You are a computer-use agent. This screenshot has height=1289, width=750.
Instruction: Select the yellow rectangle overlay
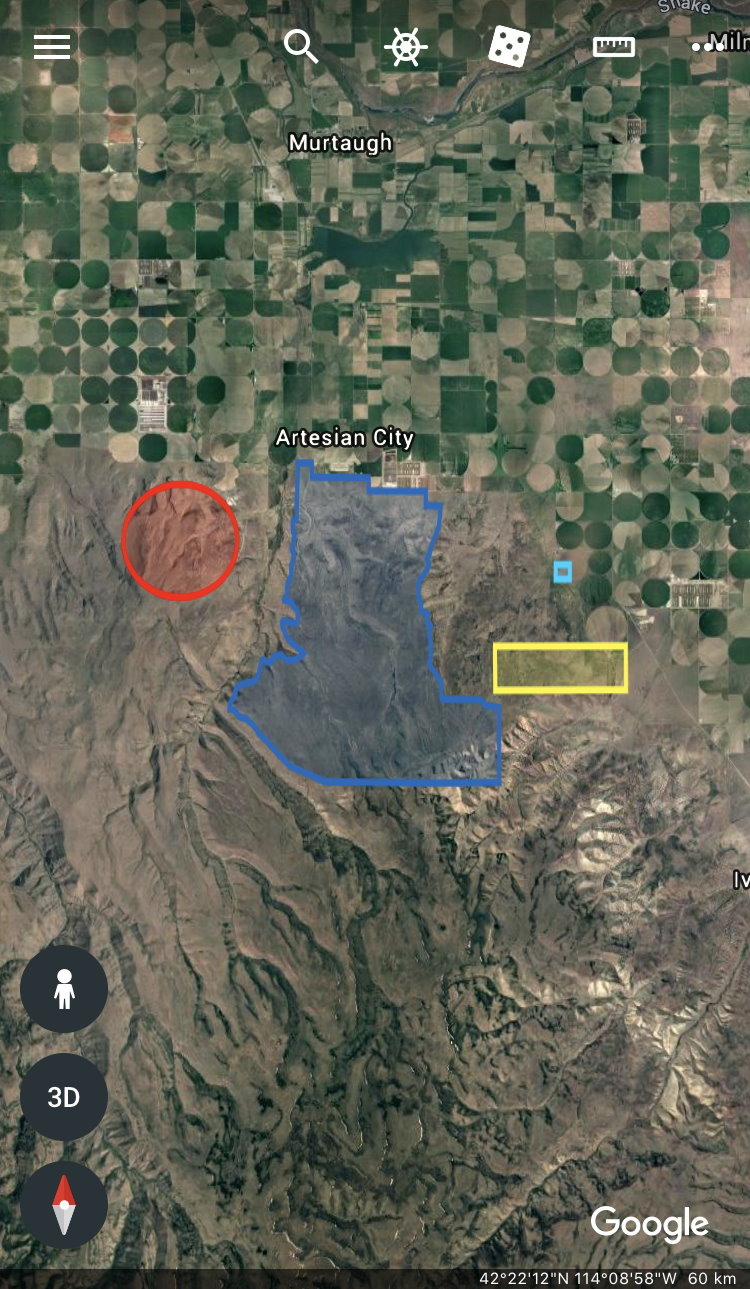560,668
